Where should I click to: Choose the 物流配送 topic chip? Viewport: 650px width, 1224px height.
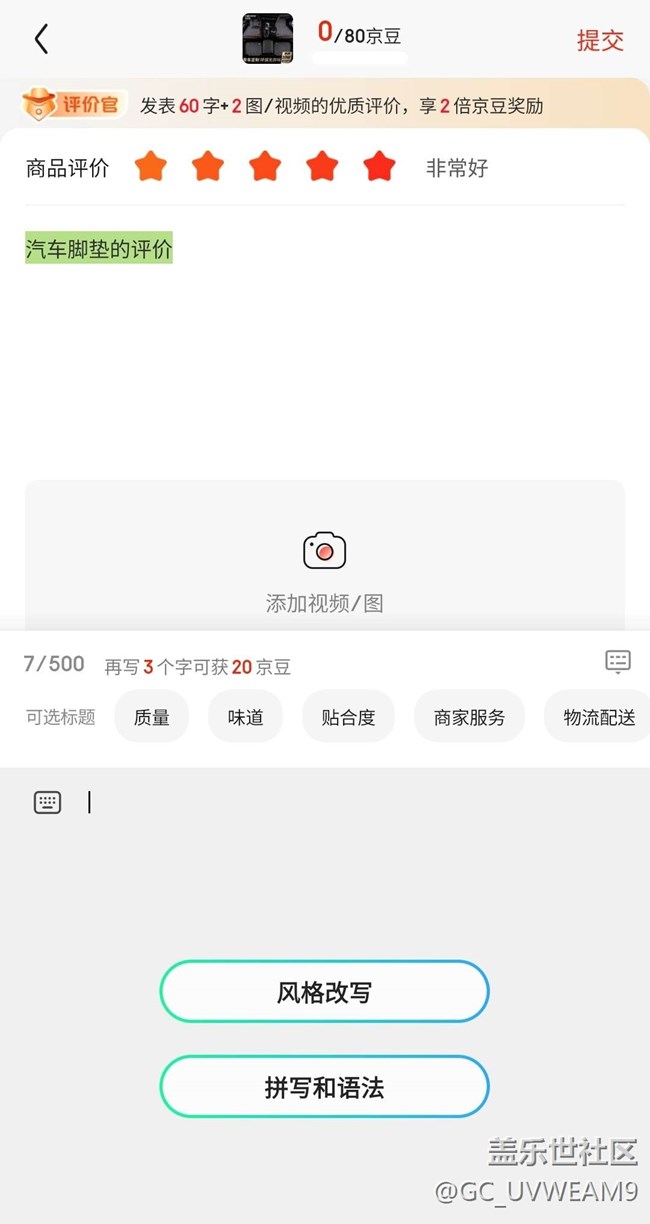[599, 717]
